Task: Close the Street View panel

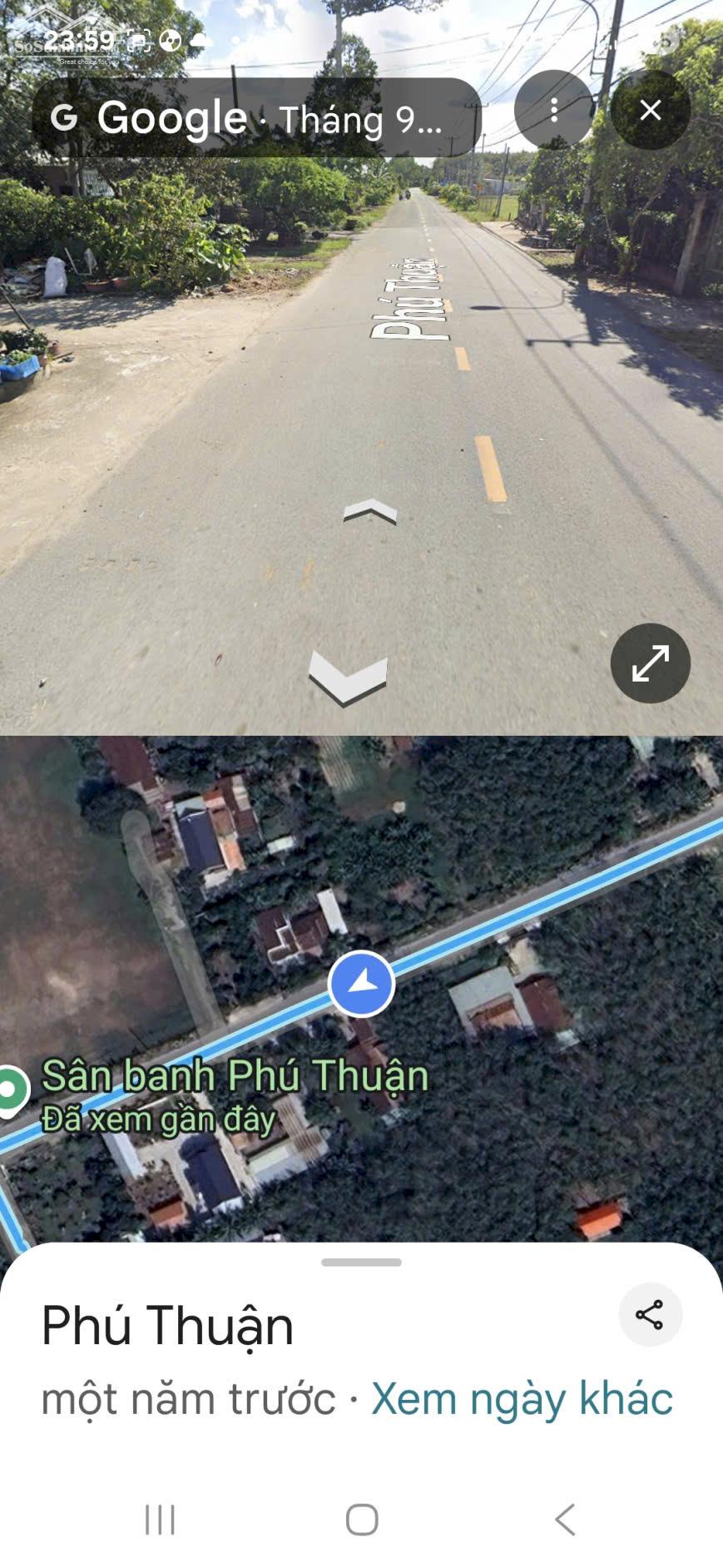Action: pos(650,110)
